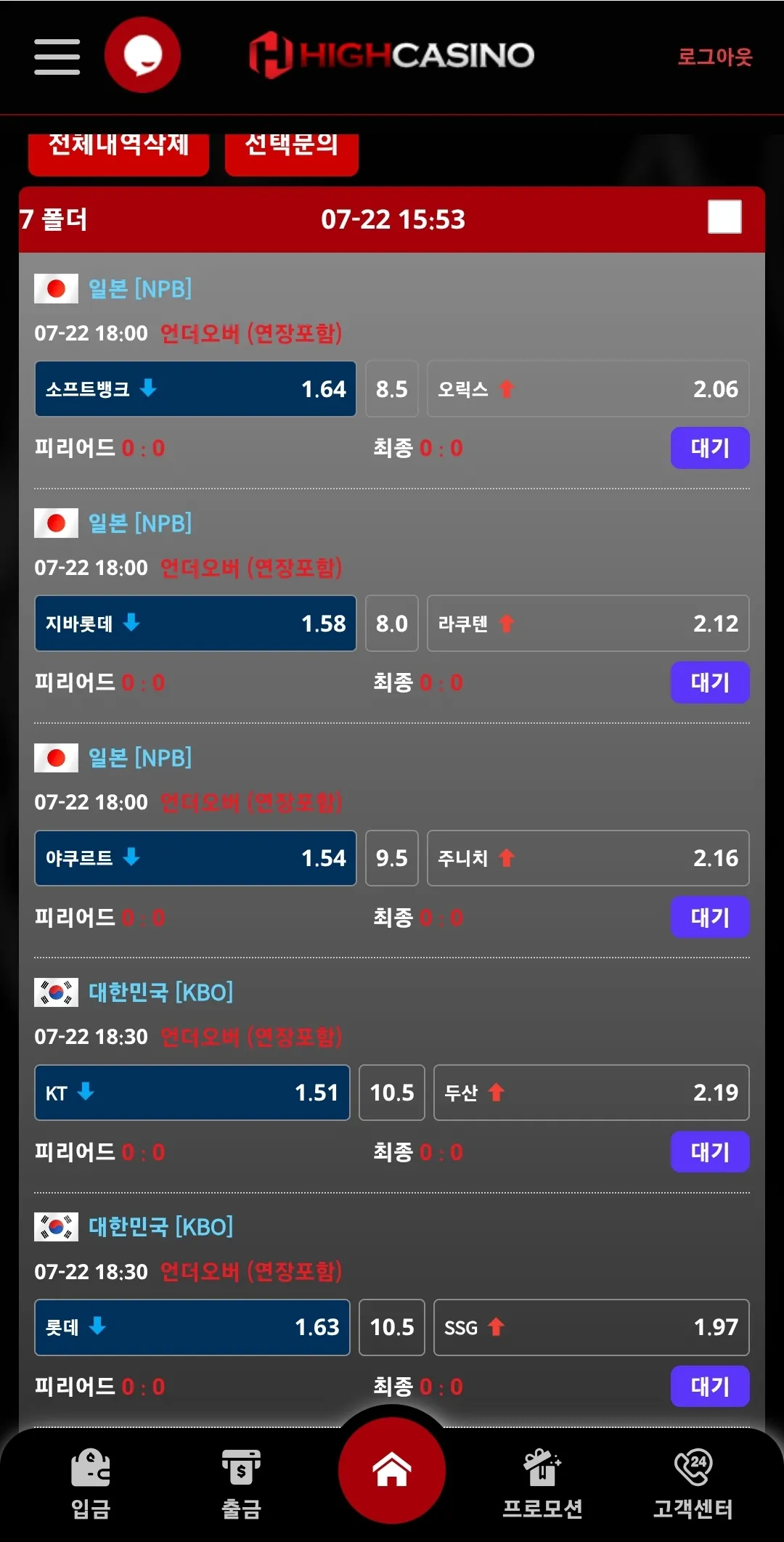Select the KT 1.51 odds cell
This screenshot has height=1542, width=784.
pos(192,1093)
